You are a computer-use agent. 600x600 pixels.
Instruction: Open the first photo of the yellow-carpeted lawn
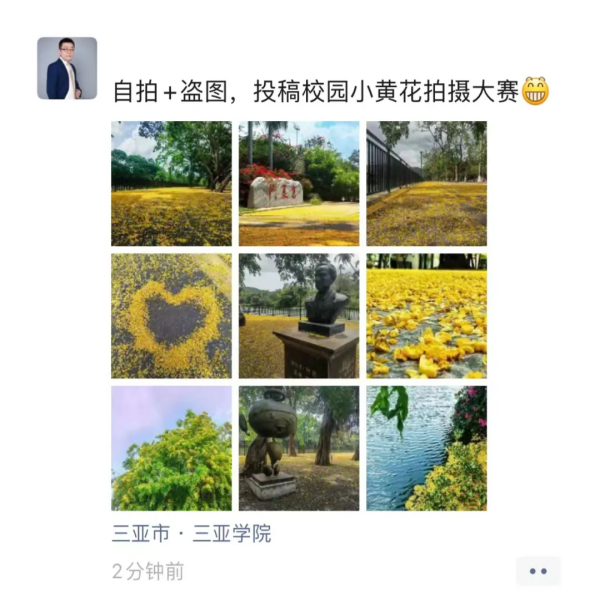click(171, 184)
